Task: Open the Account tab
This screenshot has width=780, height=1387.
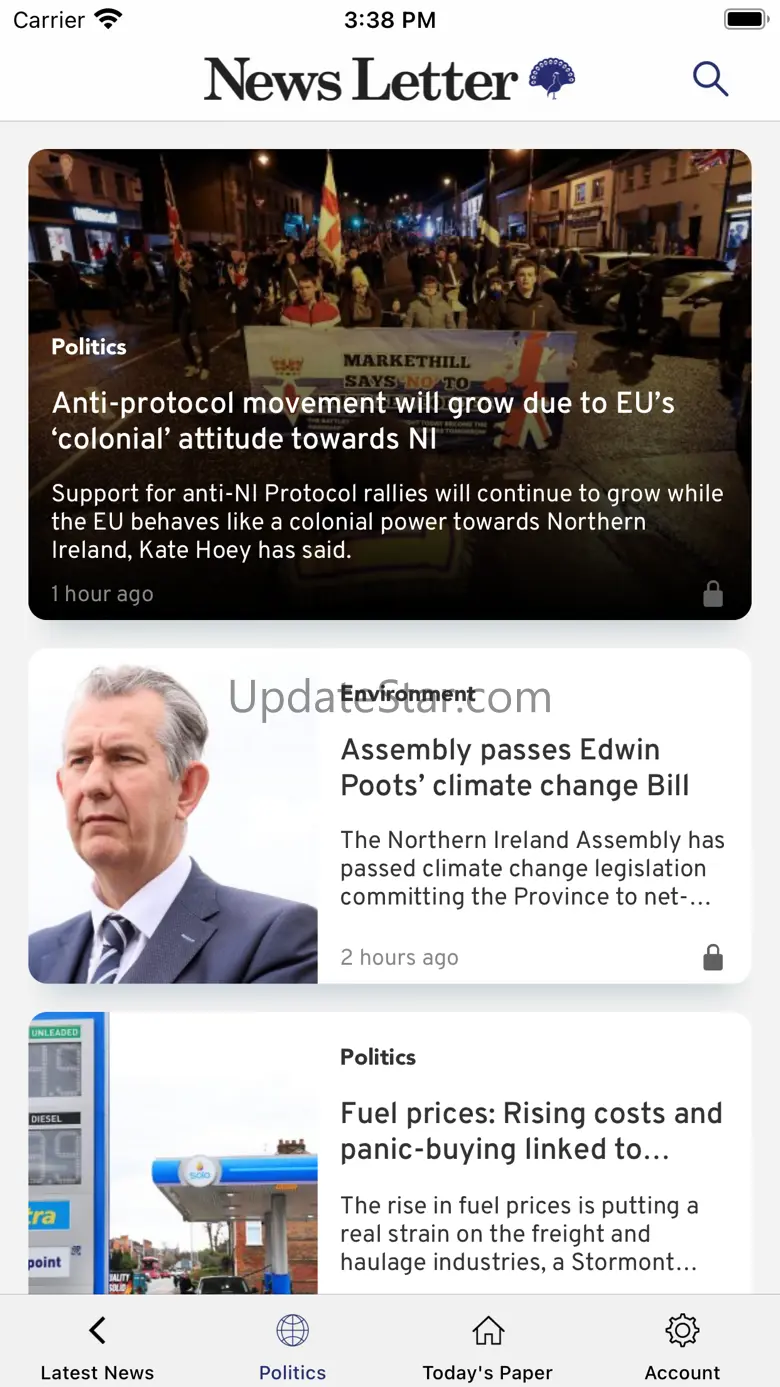Action: tap(682, 1346)
